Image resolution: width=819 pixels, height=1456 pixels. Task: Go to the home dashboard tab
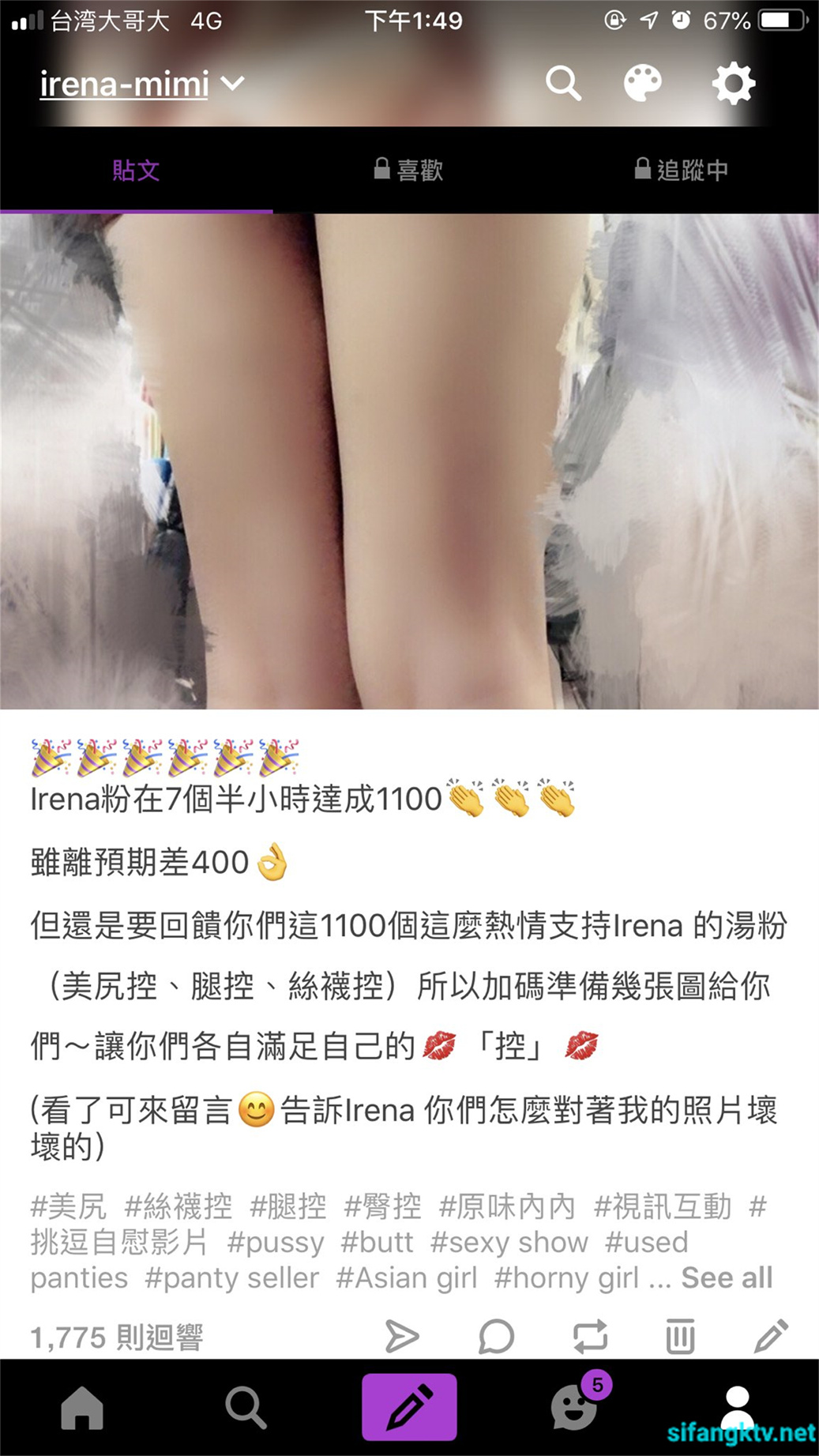[82, 1408]
